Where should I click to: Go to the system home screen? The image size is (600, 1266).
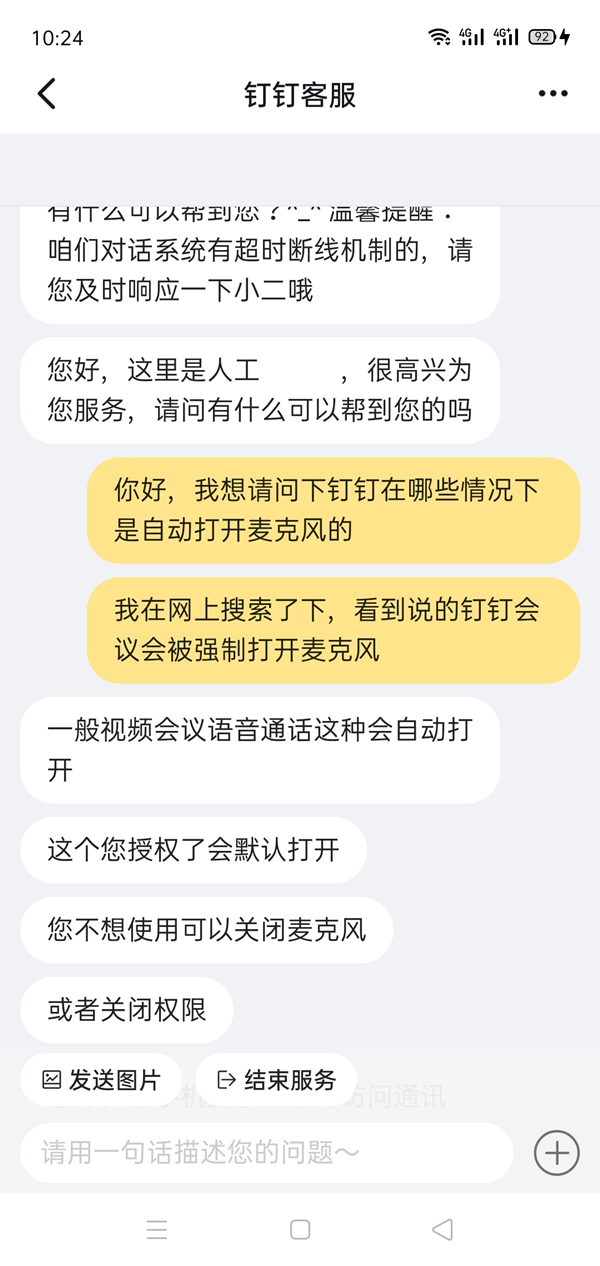point(300,1229)
